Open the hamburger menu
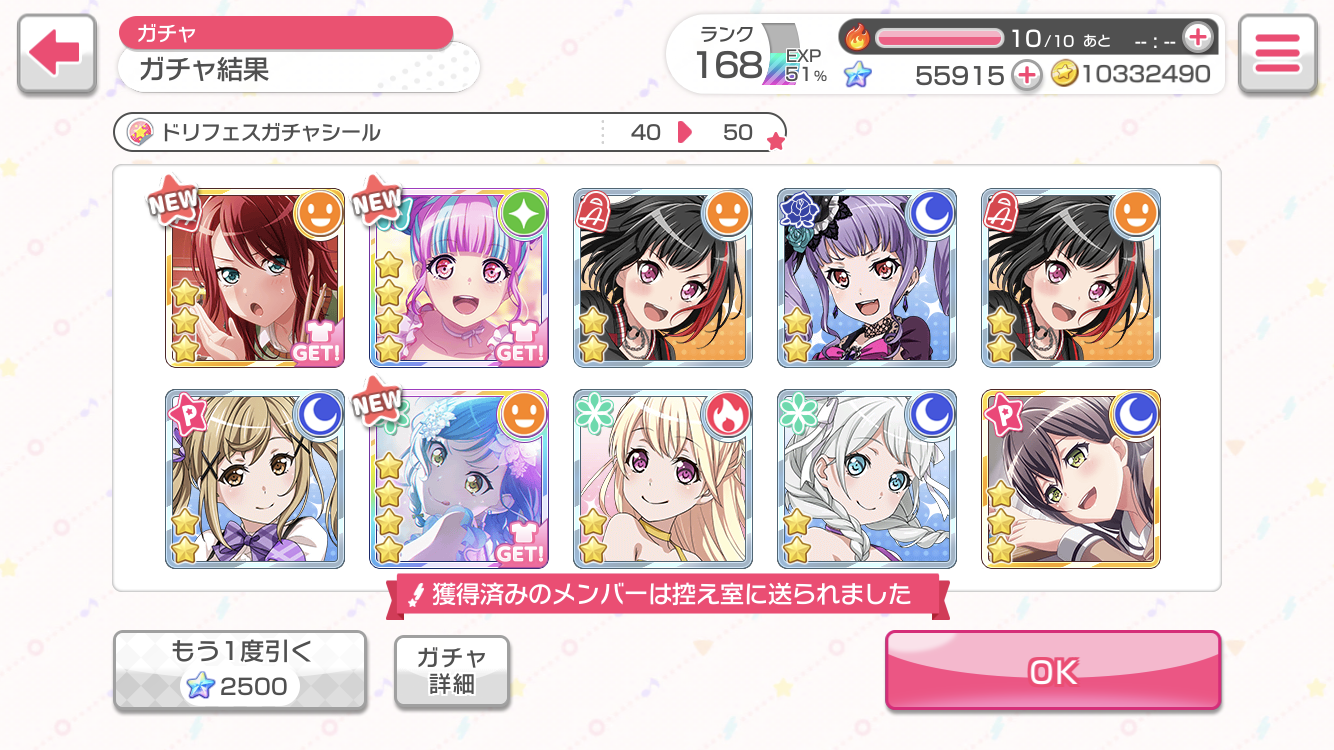This screenshot has width=1334, height=750. 1276,54
